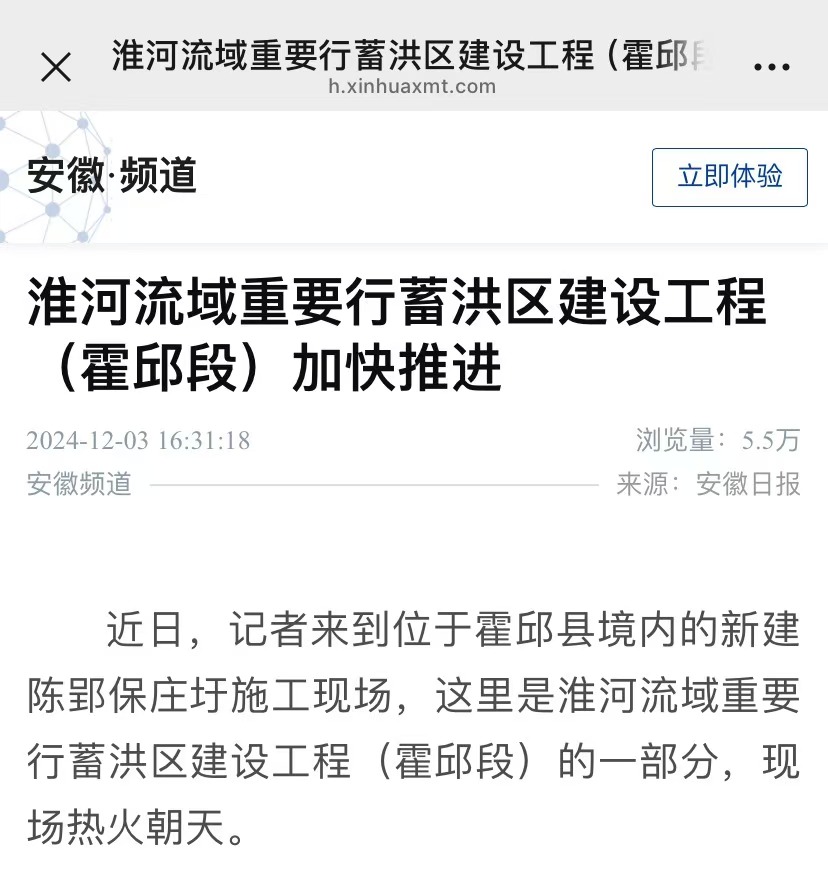Open the three-dot overflow menu
Viewport: 828px width, 894px height.
click(x=771, y=68)
